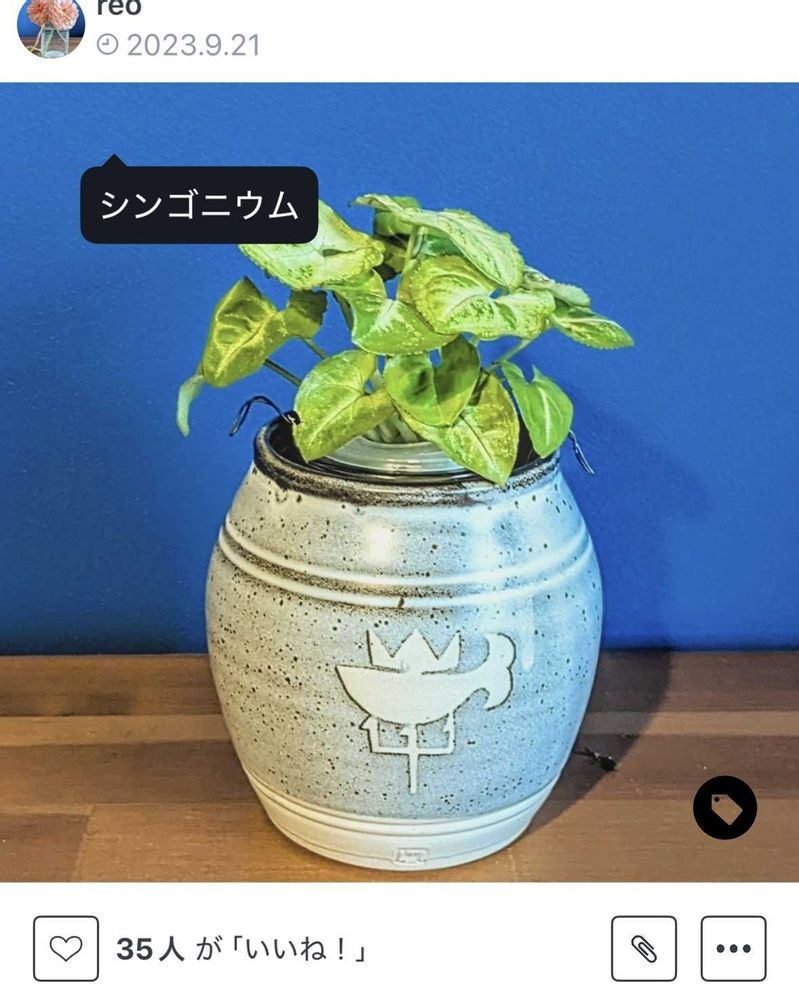799x1000 pixels.
Task: Toggle the tag icon on the photo
Action: pos(725,807)
